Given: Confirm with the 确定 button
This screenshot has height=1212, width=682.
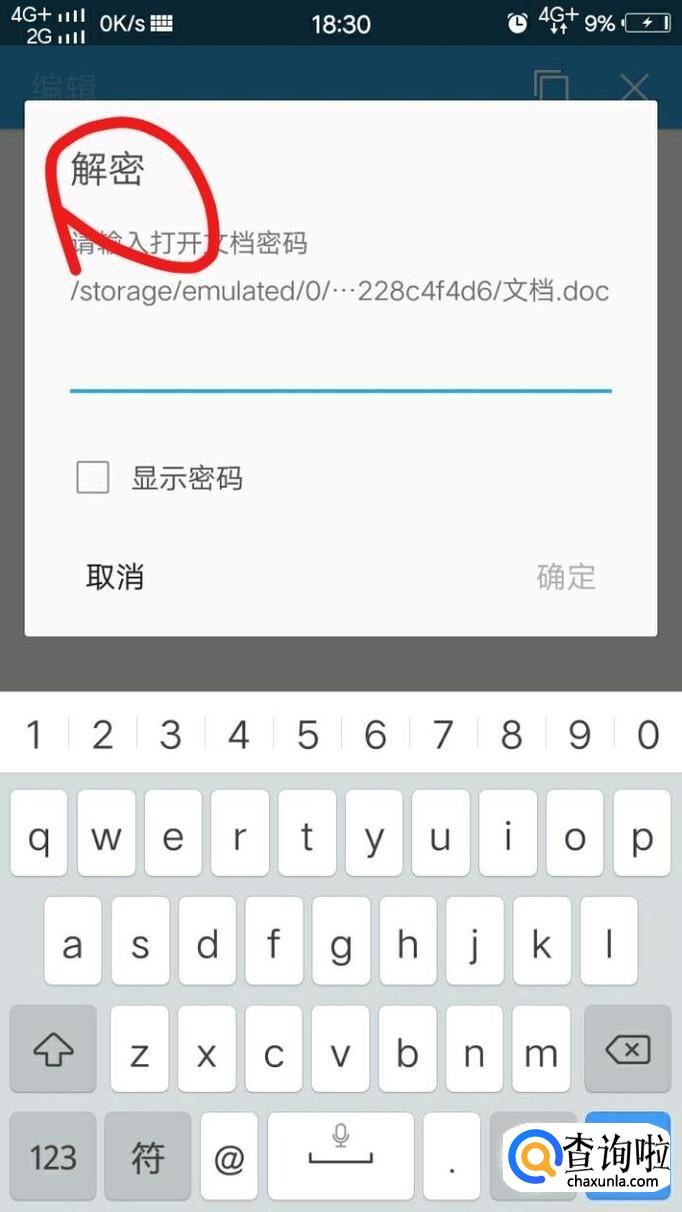Looking at the screenshot, I should pyautogui.click(x=566, y=577).
